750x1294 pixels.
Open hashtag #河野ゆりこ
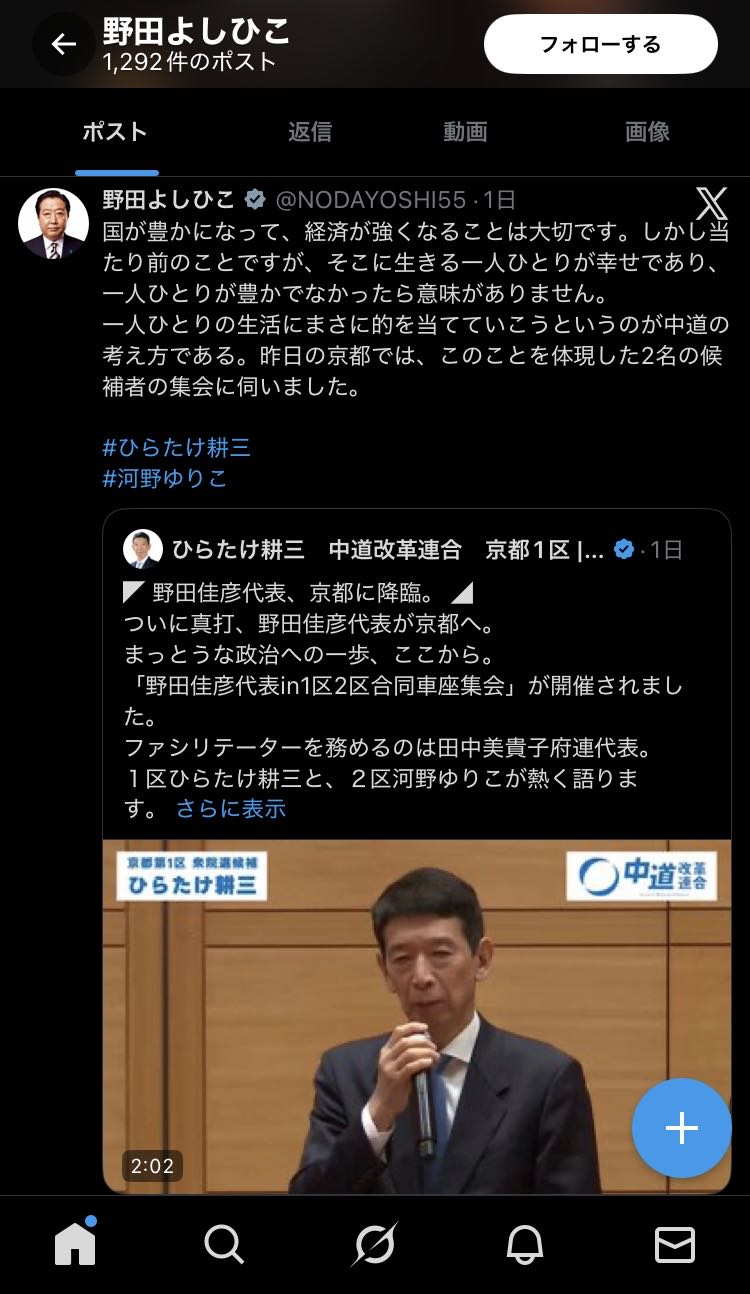[x=165, y=478]
